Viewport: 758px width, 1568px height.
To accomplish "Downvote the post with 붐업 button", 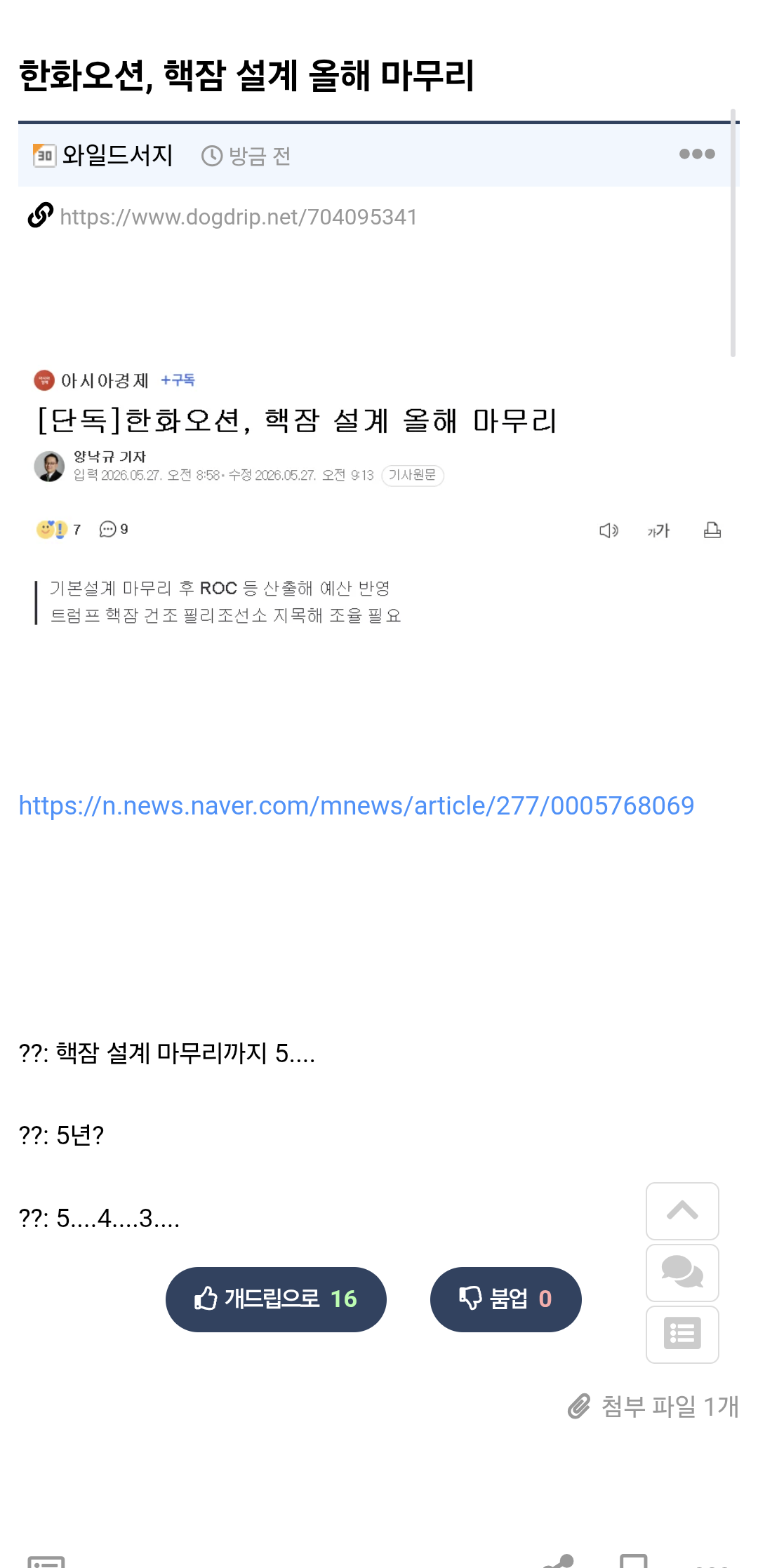I will click(x=506, y=1299).
